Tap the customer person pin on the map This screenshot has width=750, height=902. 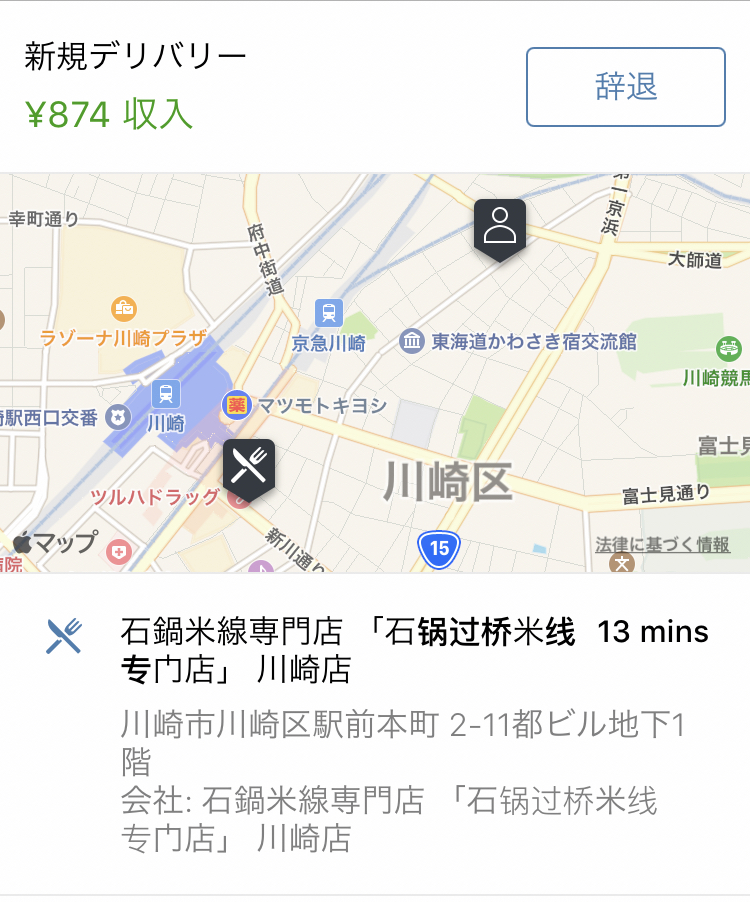(499, 227)
